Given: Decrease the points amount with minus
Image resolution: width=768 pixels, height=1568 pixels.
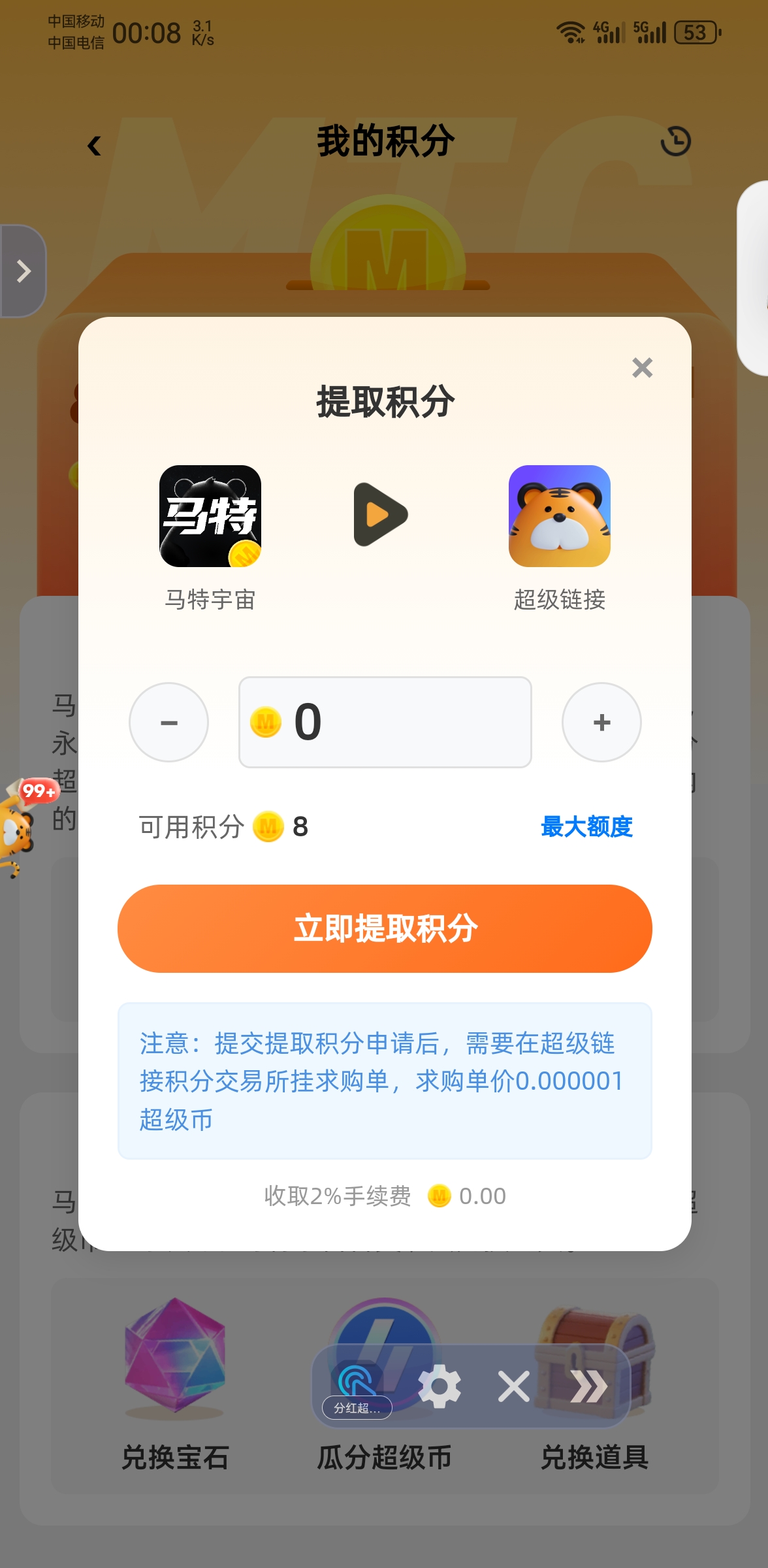Looking at the screenshot, I should pyautogui.click(x=169, y=722).
